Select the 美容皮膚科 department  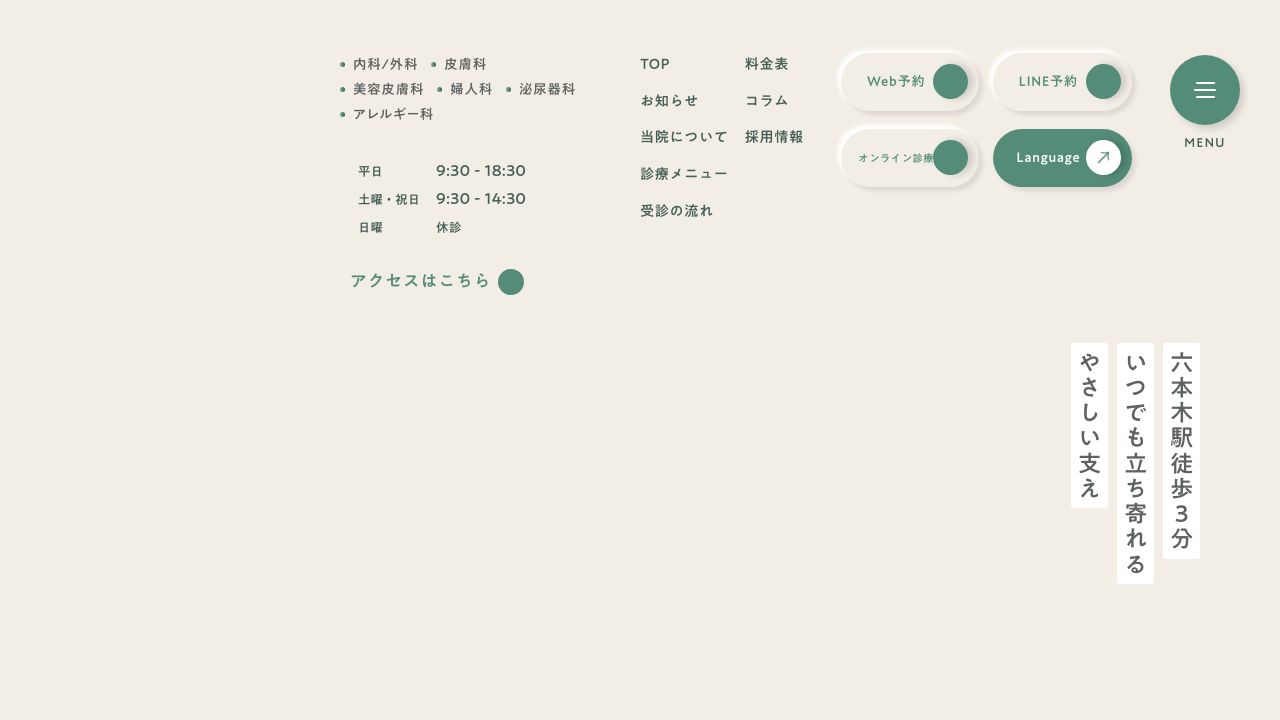tap(388, 89)
